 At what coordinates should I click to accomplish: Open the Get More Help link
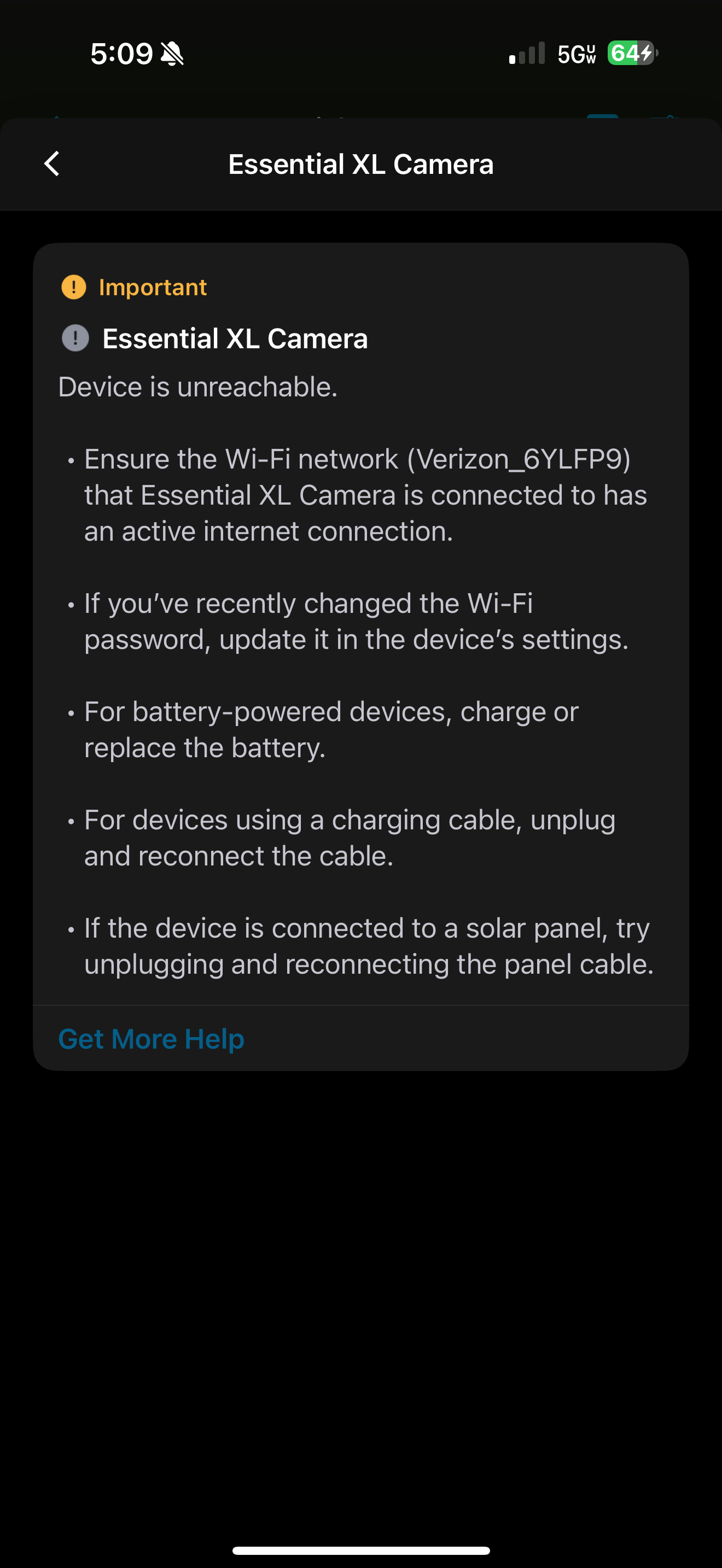pos(151,1038)
